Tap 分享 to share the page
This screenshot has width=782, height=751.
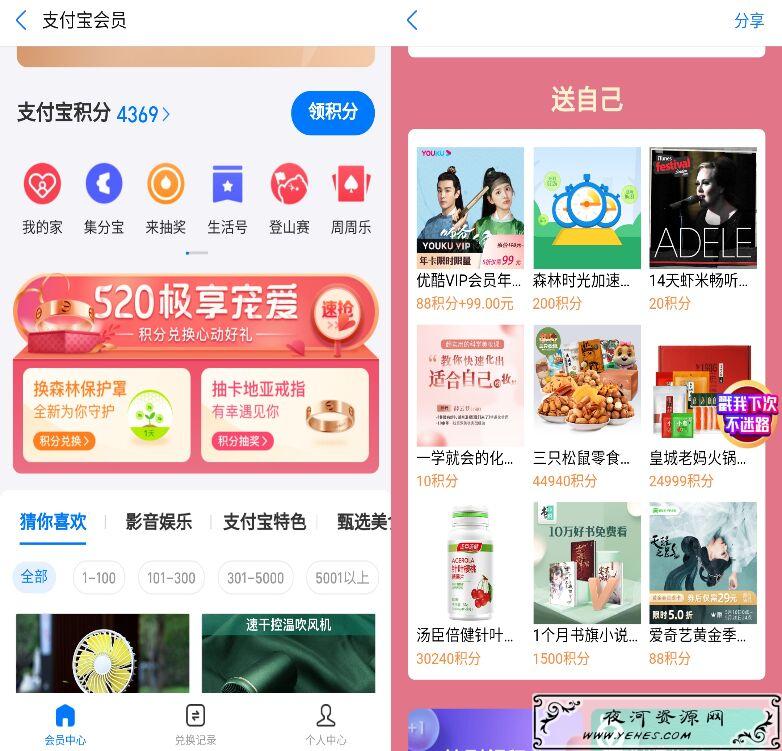coord(748,21)
